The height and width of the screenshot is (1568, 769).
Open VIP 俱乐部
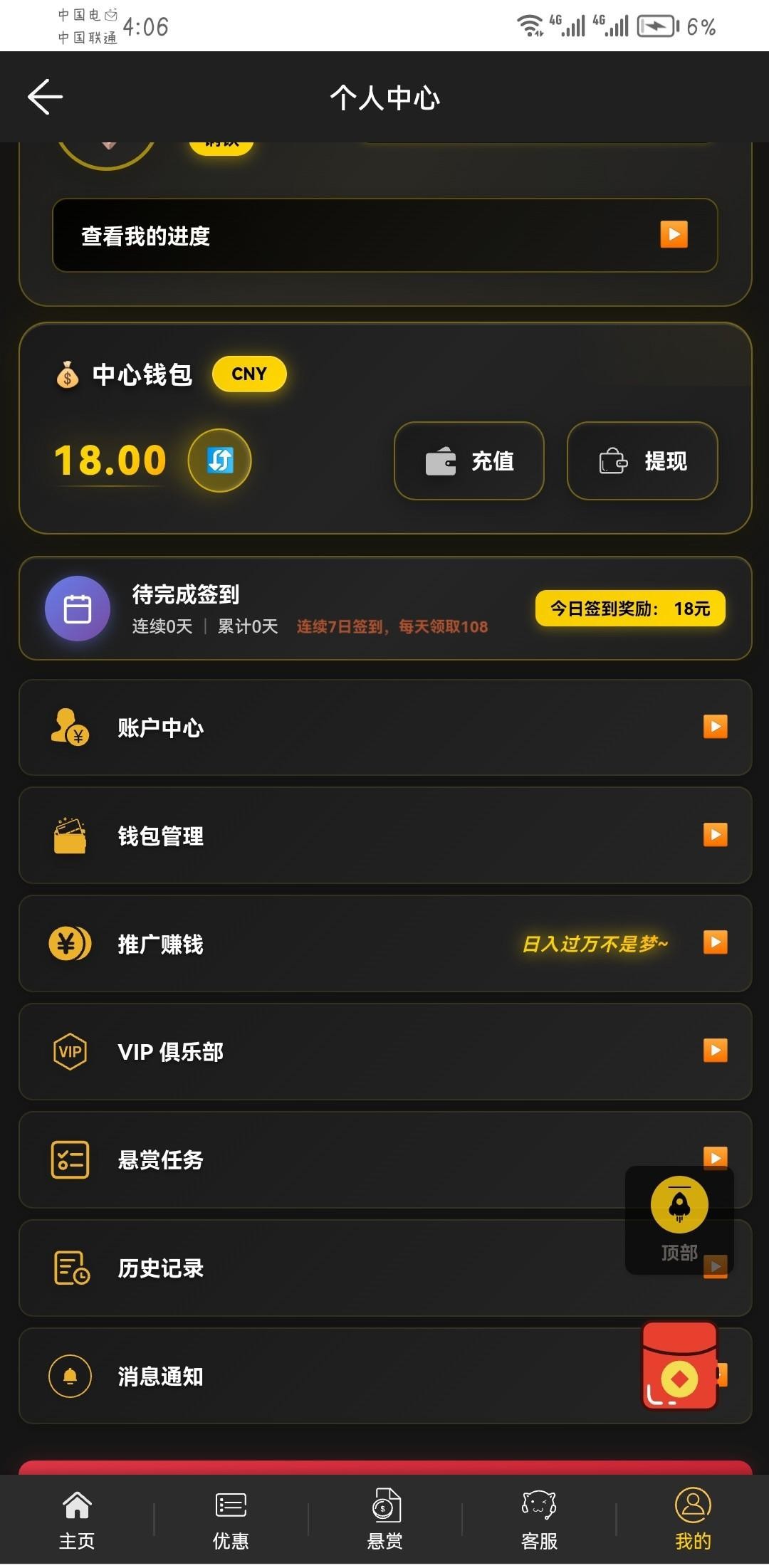coord(384,1052)
